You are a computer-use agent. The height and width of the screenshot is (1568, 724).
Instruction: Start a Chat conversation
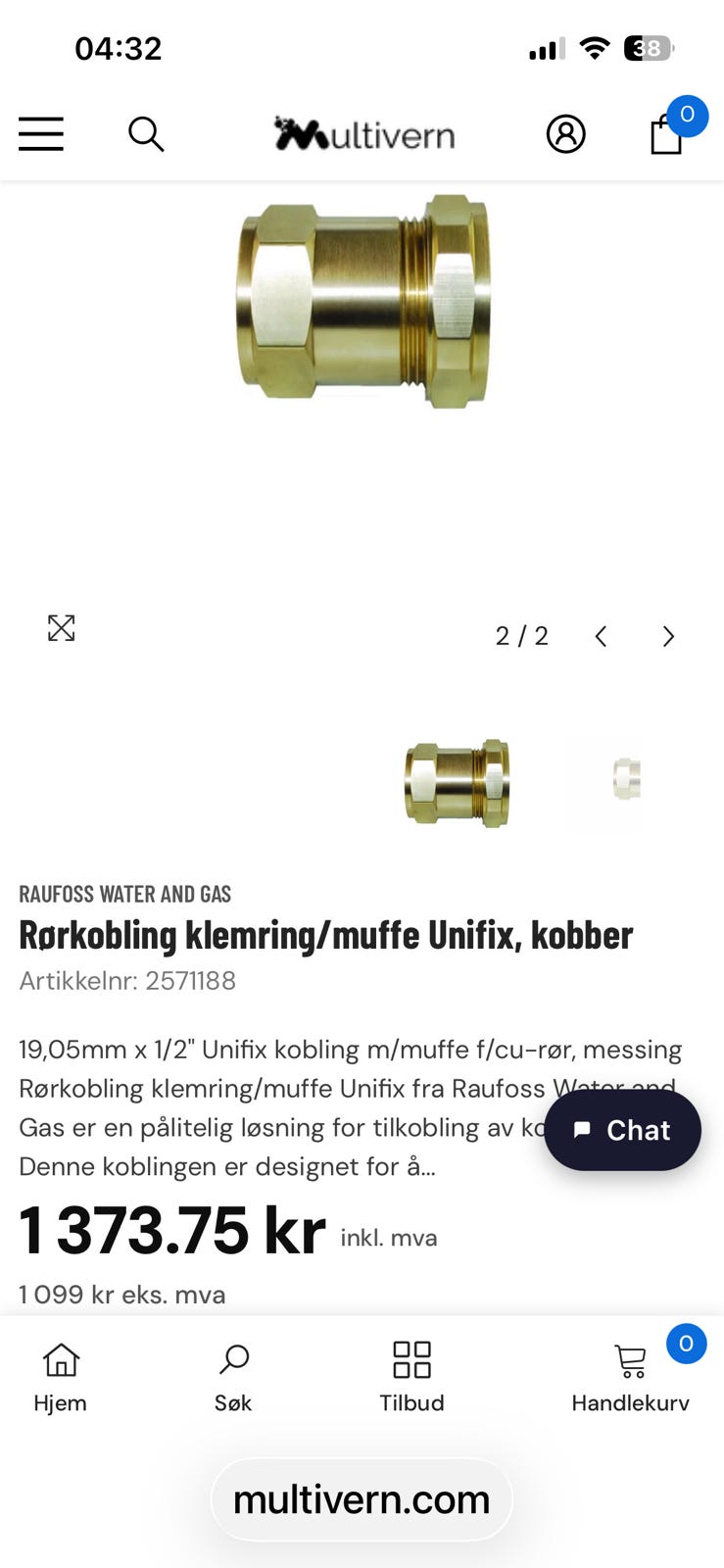(623, 1130)
